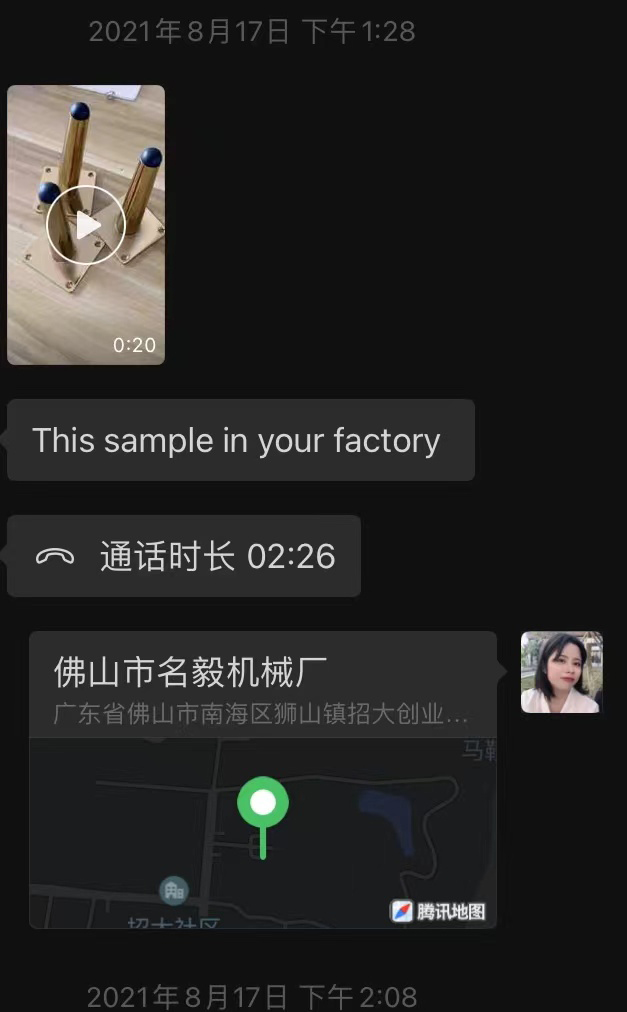
Task: Tap the 通话时长 02:26 call record
Action: coord(184,556)
